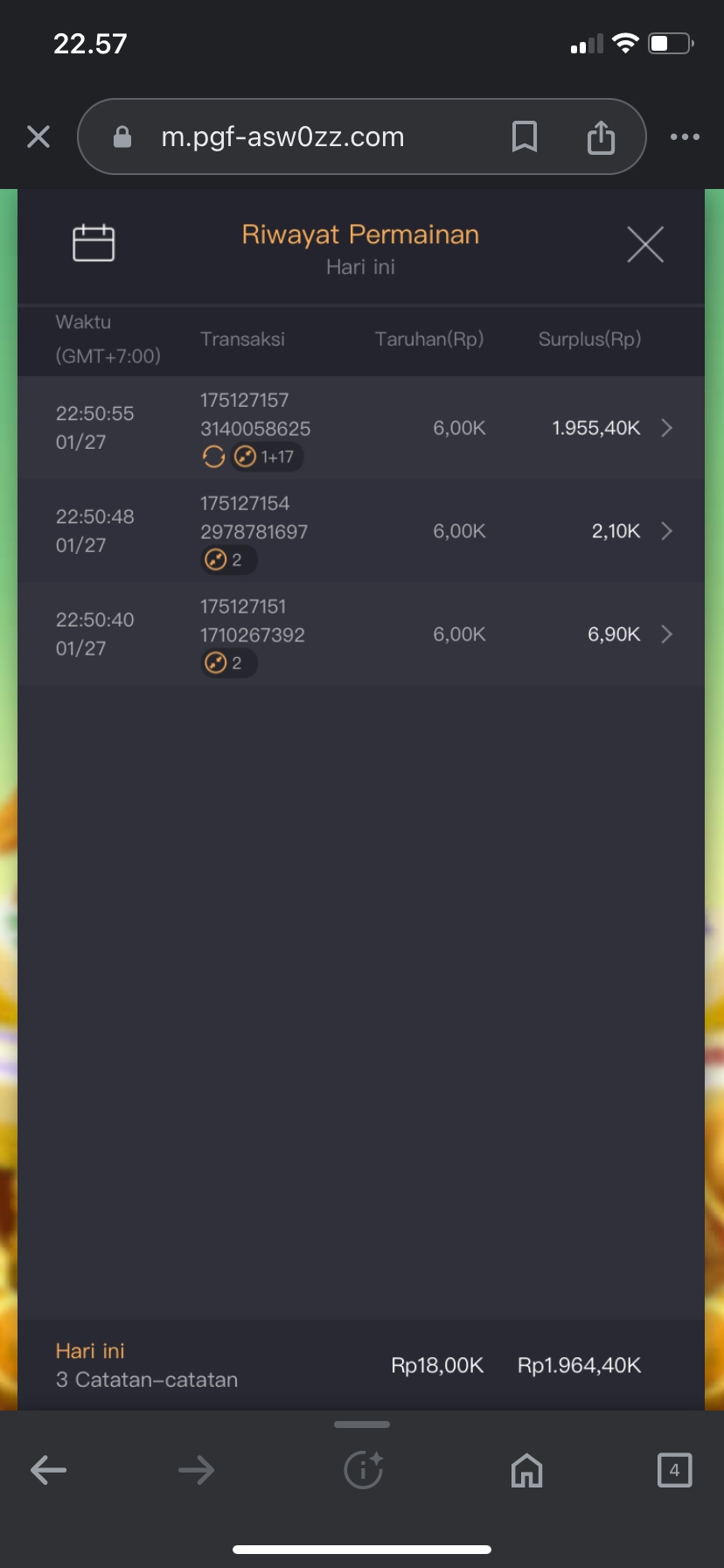
Task: Close the Riwayat Permainan panel
Action: (645, 244)
